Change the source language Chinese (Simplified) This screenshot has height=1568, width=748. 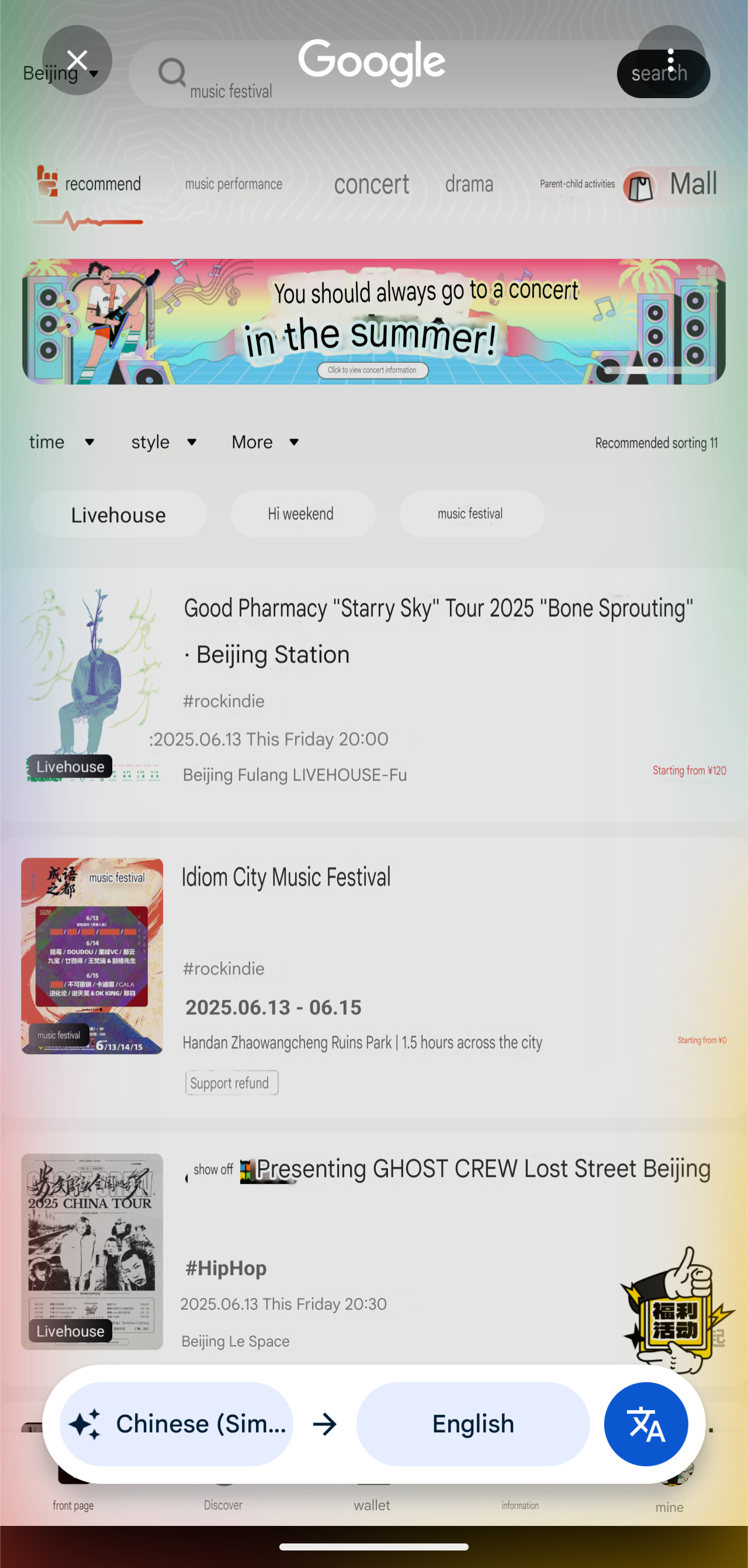[176, 1424]
